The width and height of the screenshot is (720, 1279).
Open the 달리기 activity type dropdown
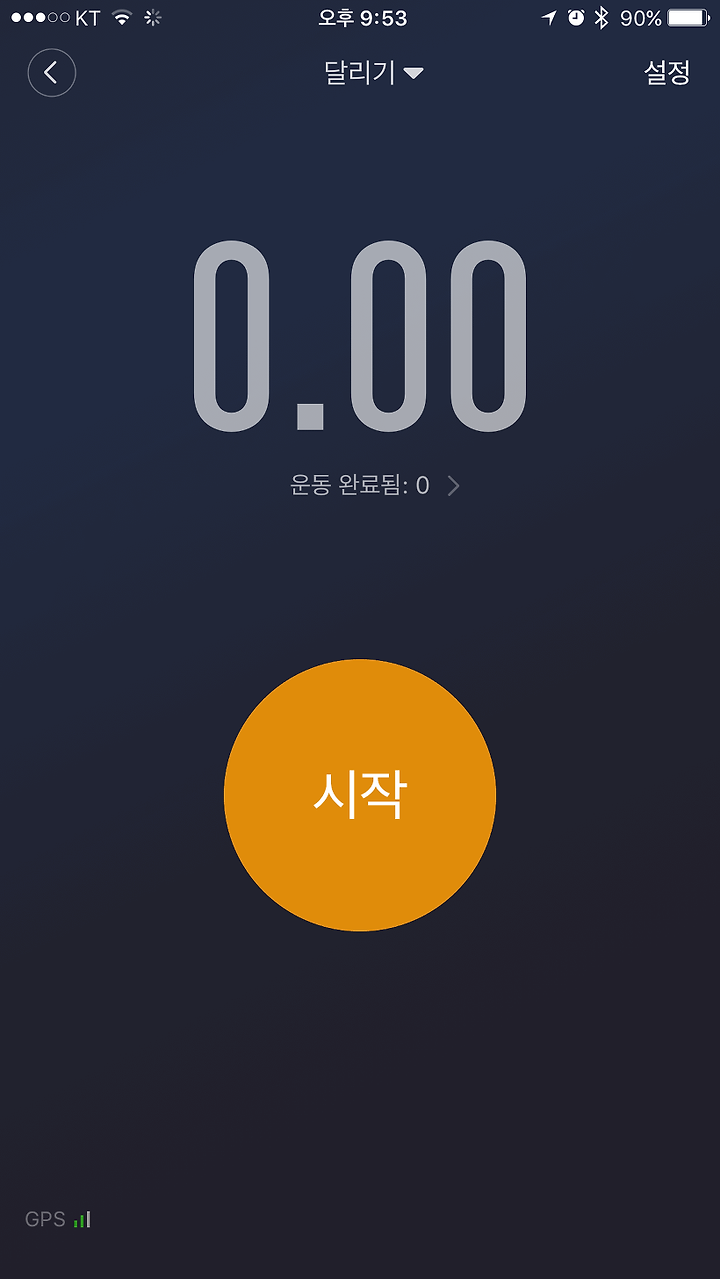pyautogui.click(x=374, y=73)
